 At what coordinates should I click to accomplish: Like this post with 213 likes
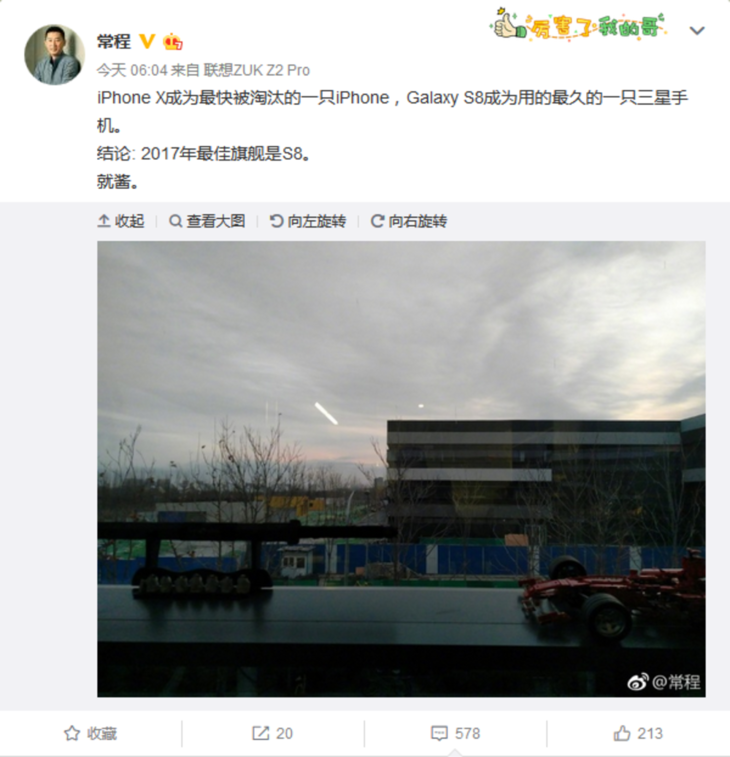(637, 733)
